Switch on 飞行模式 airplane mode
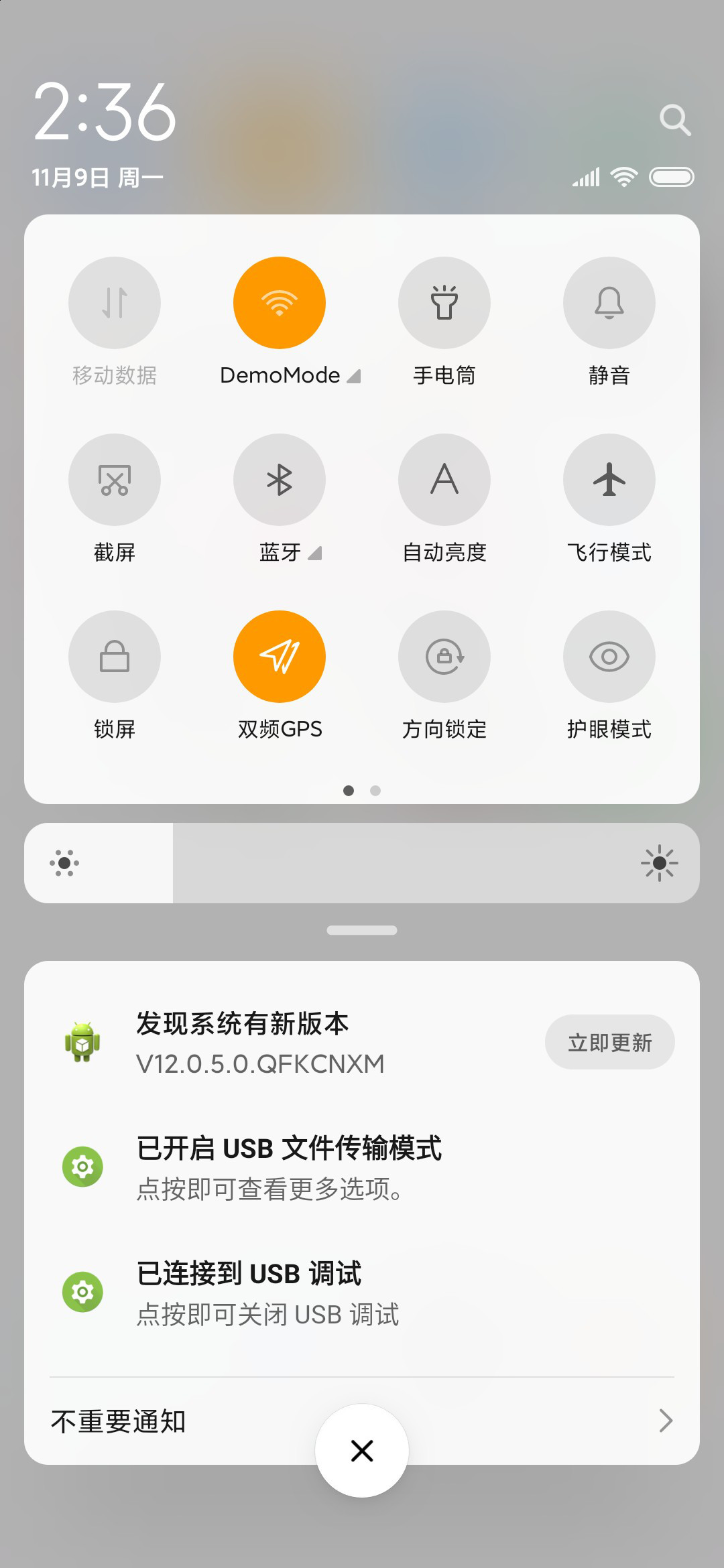The image size is (724, 1568). 609,480
